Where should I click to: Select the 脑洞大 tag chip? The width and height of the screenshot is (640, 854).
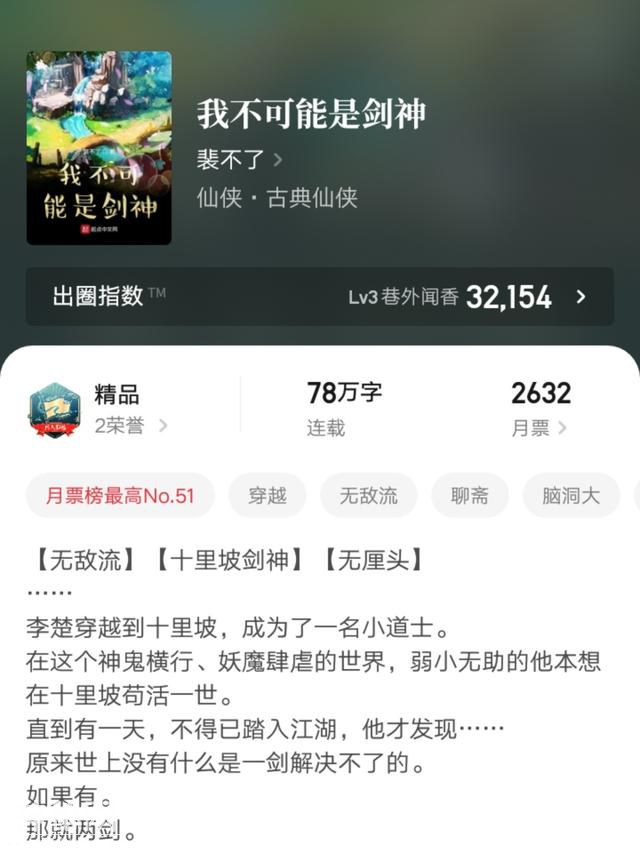[570, 495]
